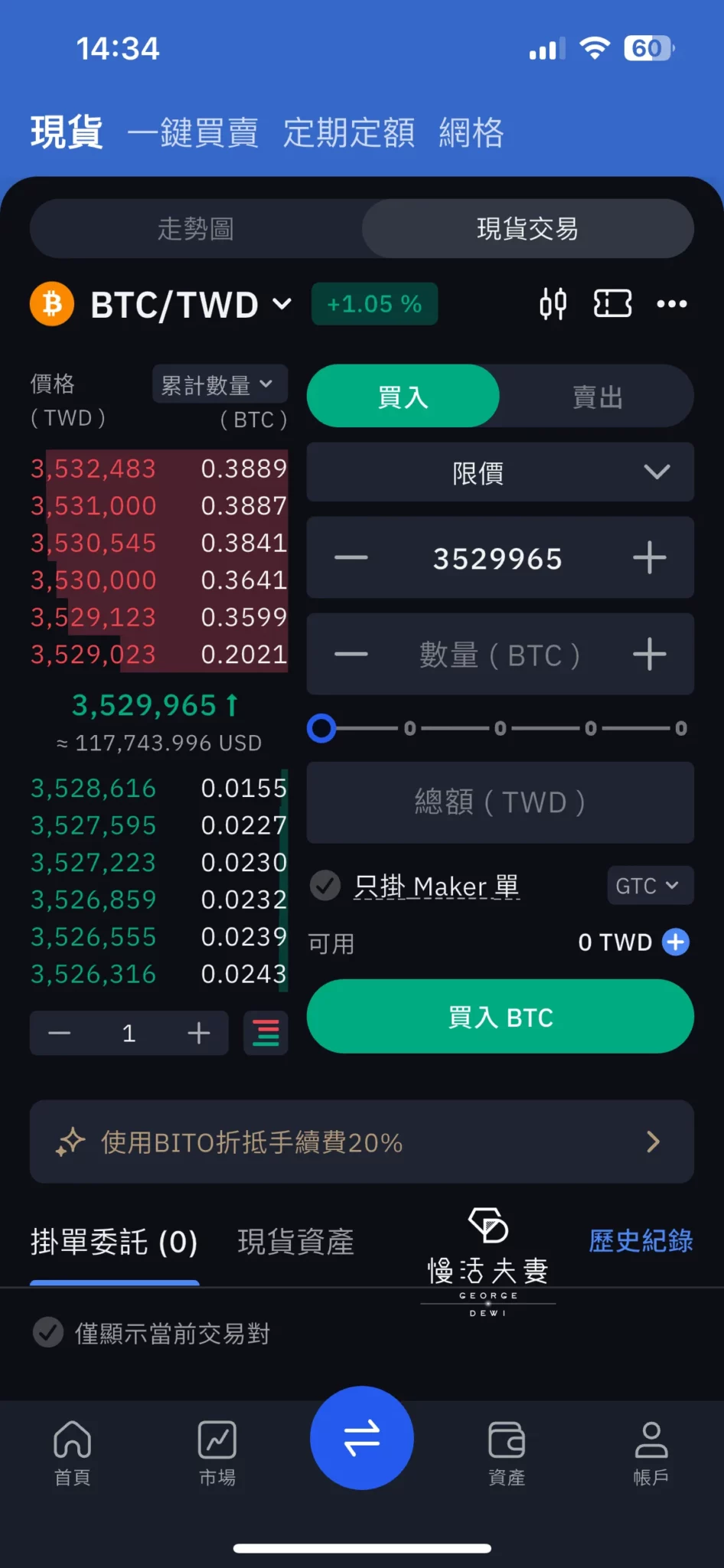
Task: Open the more options ellipsis icon
Action: pyautogui.click(x=671, y=304)
